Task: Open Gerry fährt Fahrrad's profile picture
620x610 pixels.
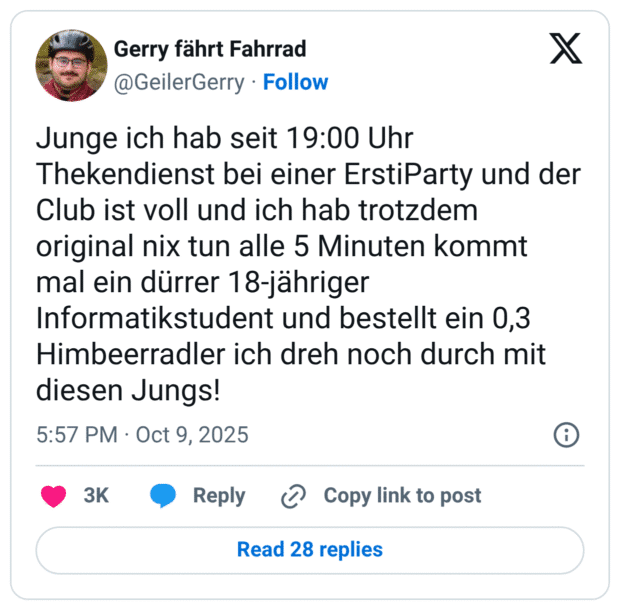Action: [x=71, y=65]
